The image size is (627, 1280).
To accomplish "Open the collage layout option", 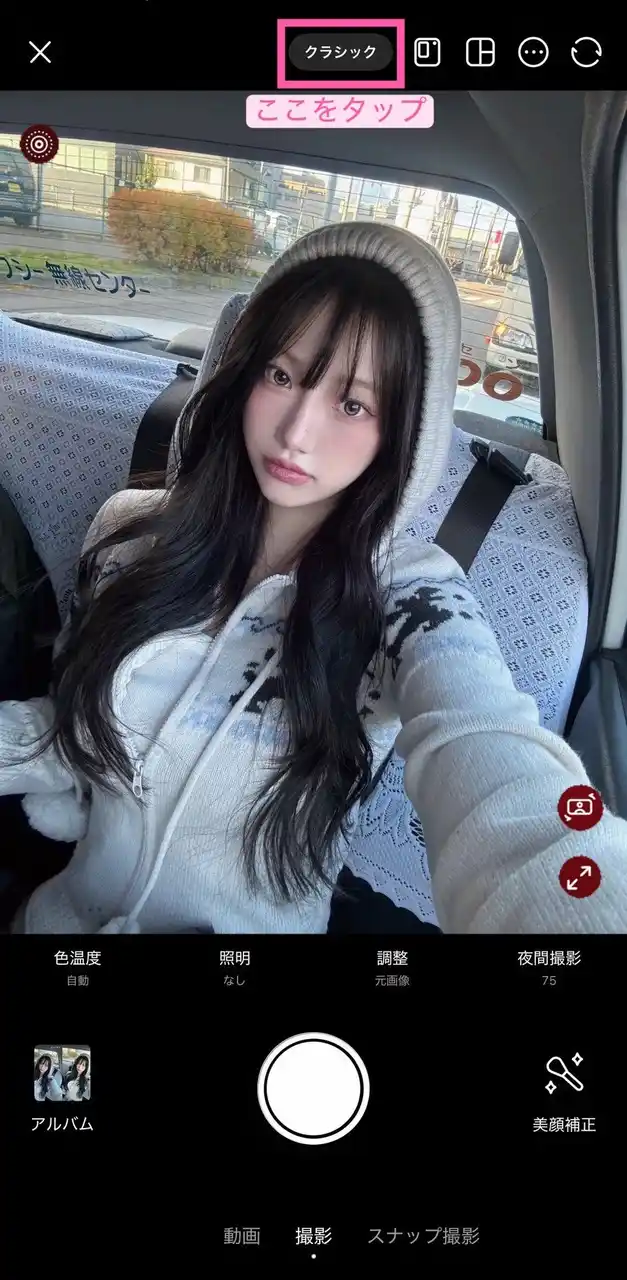I will (x=481, y=52).
